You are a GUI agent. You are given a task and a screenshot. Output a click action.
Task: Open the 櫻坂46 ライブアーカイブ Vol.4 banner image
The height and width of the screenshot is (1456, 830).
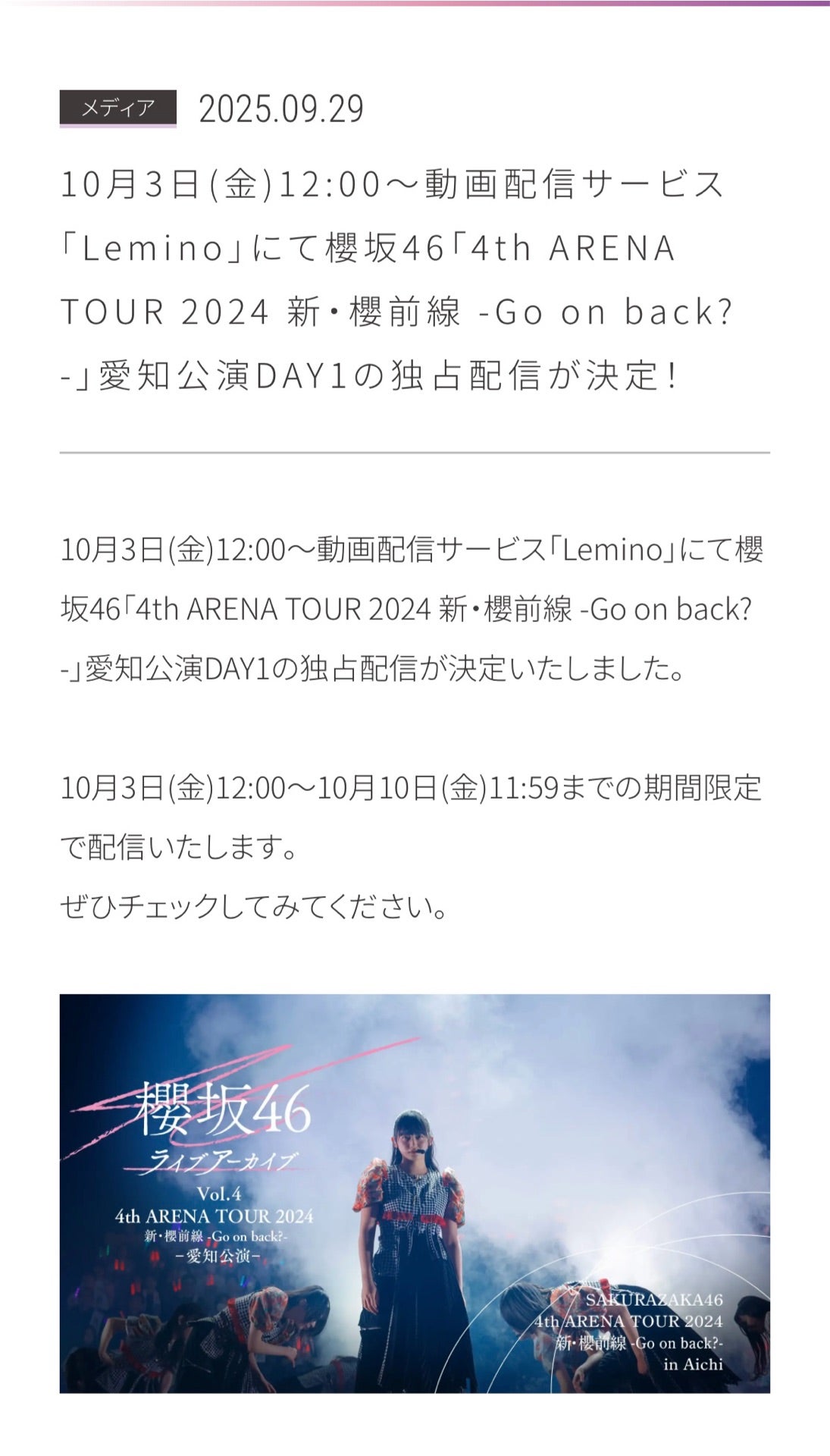coord(415,1193)
